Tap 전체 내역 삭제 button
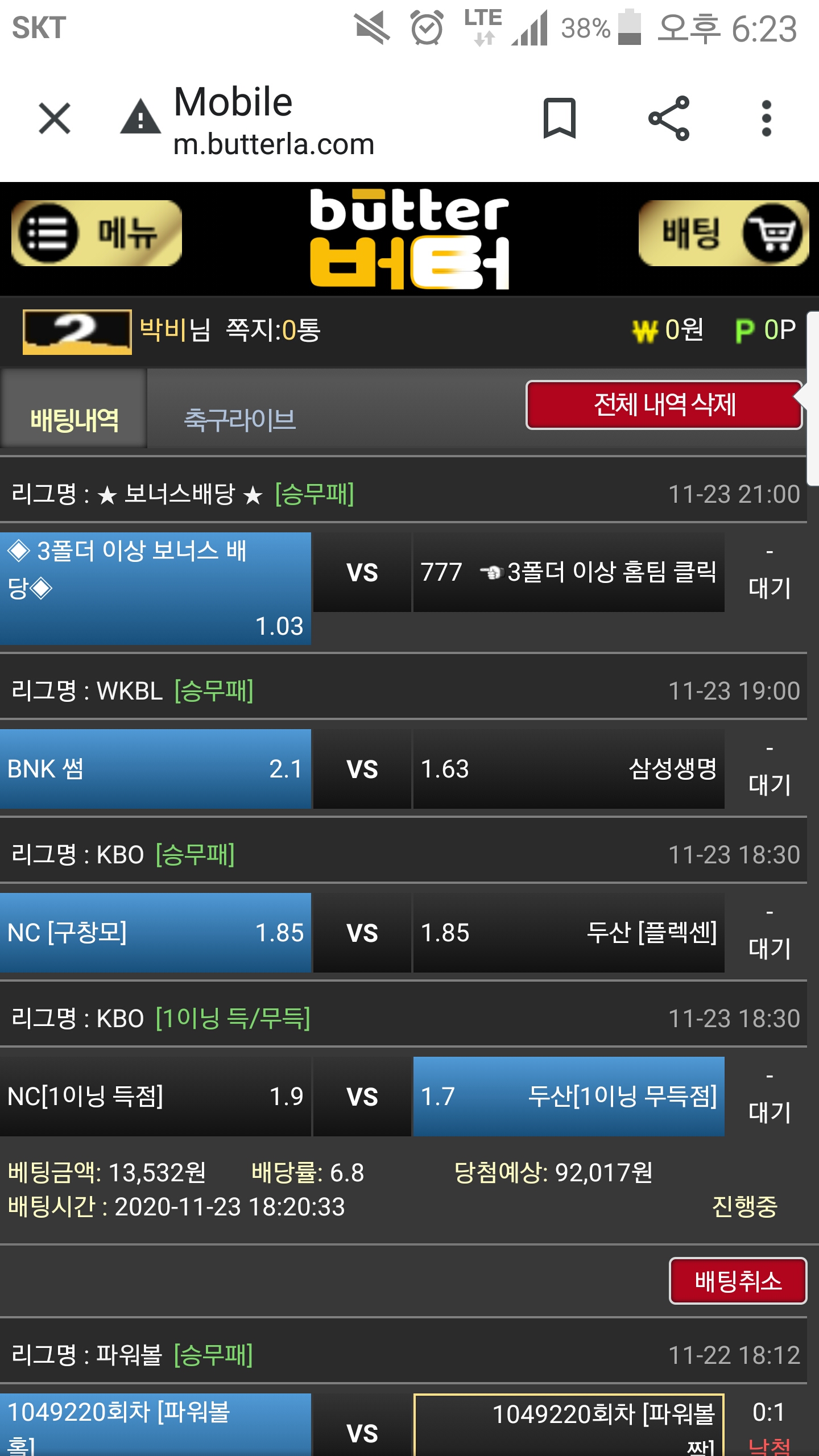Image resolution: width=819 pixels, height=1456 pixels. tap(664, 405)
